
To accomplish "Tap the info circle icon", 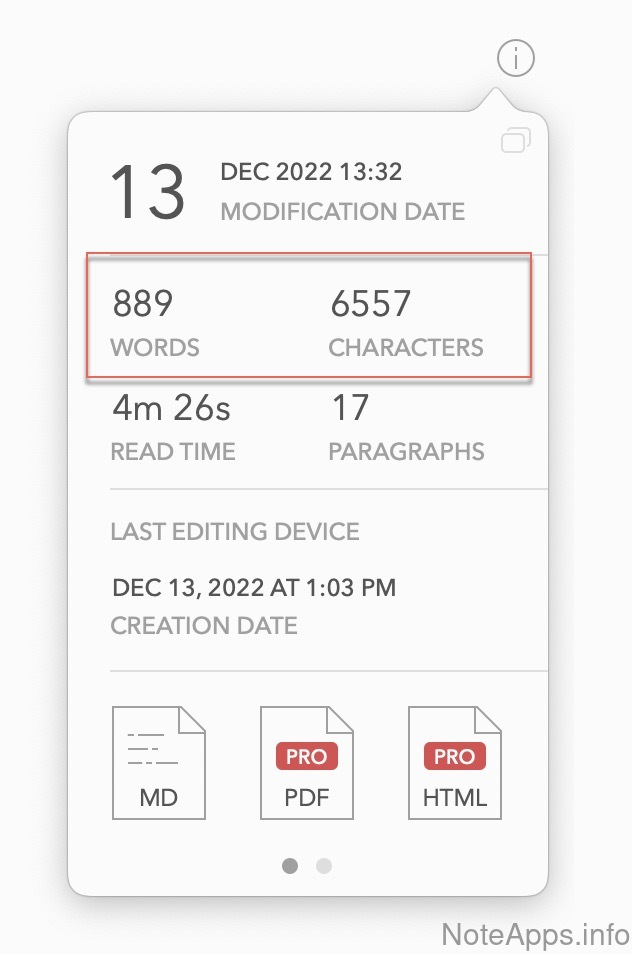I will coord(516,60).
